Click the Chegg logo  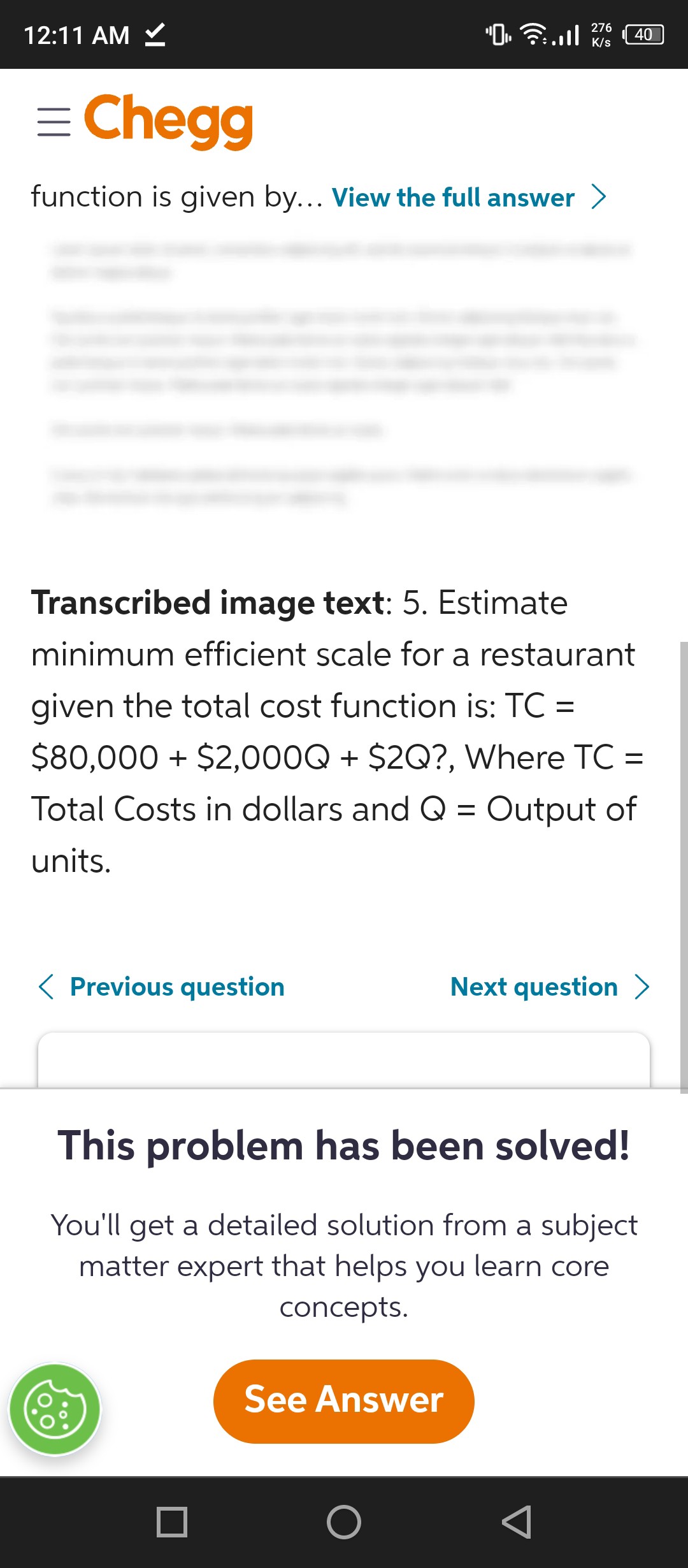pyautogui.click(x=168, y=121)
